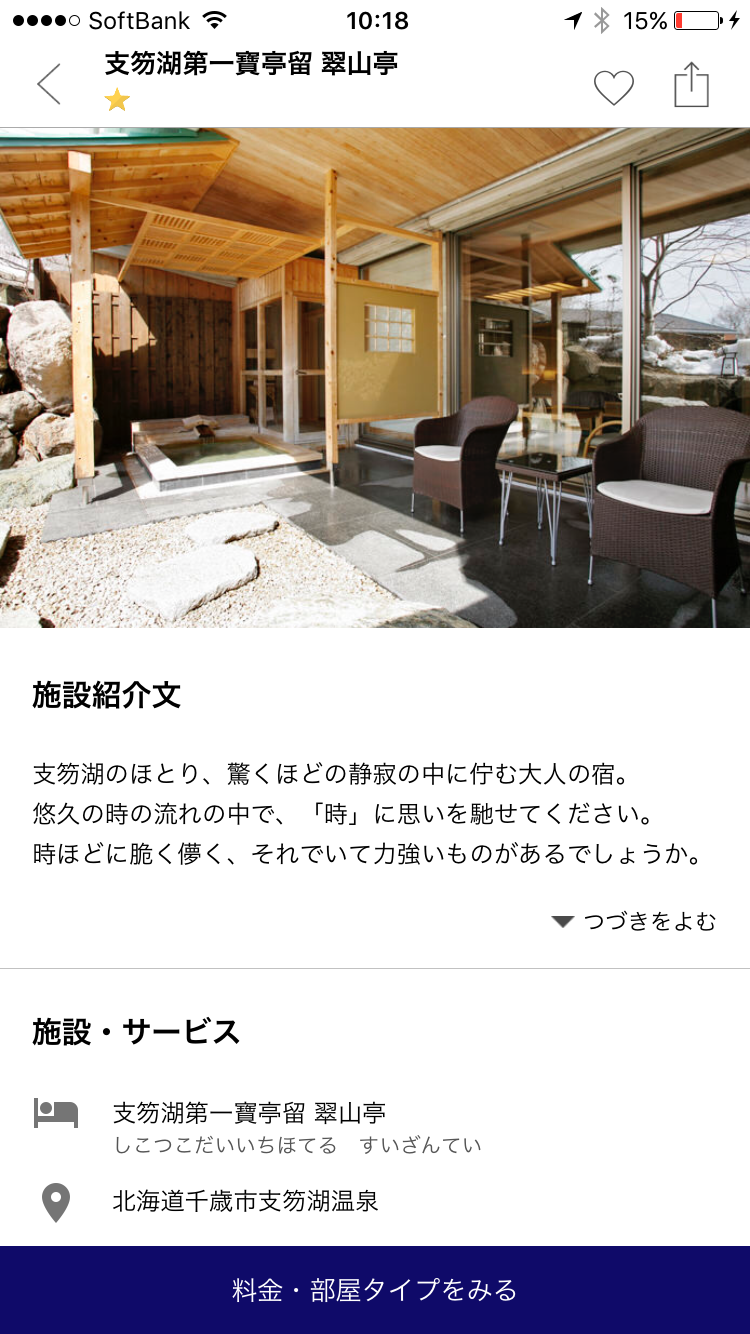Add this hotel to favorites with heart
The height and width of the screenshot is (1334, 750).
tap(614, 88)
